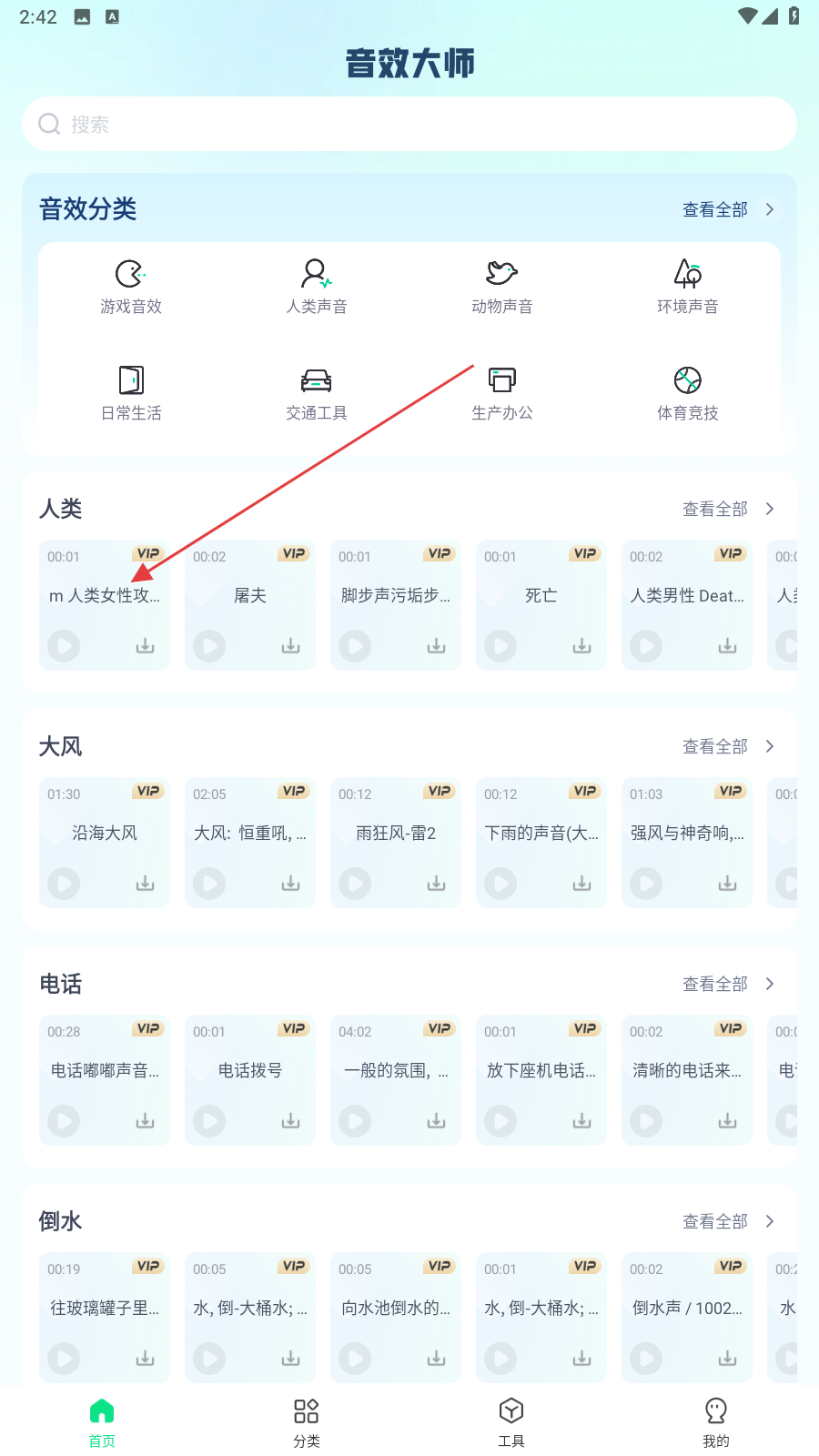Open the 生产办公 category

point(502,394)
